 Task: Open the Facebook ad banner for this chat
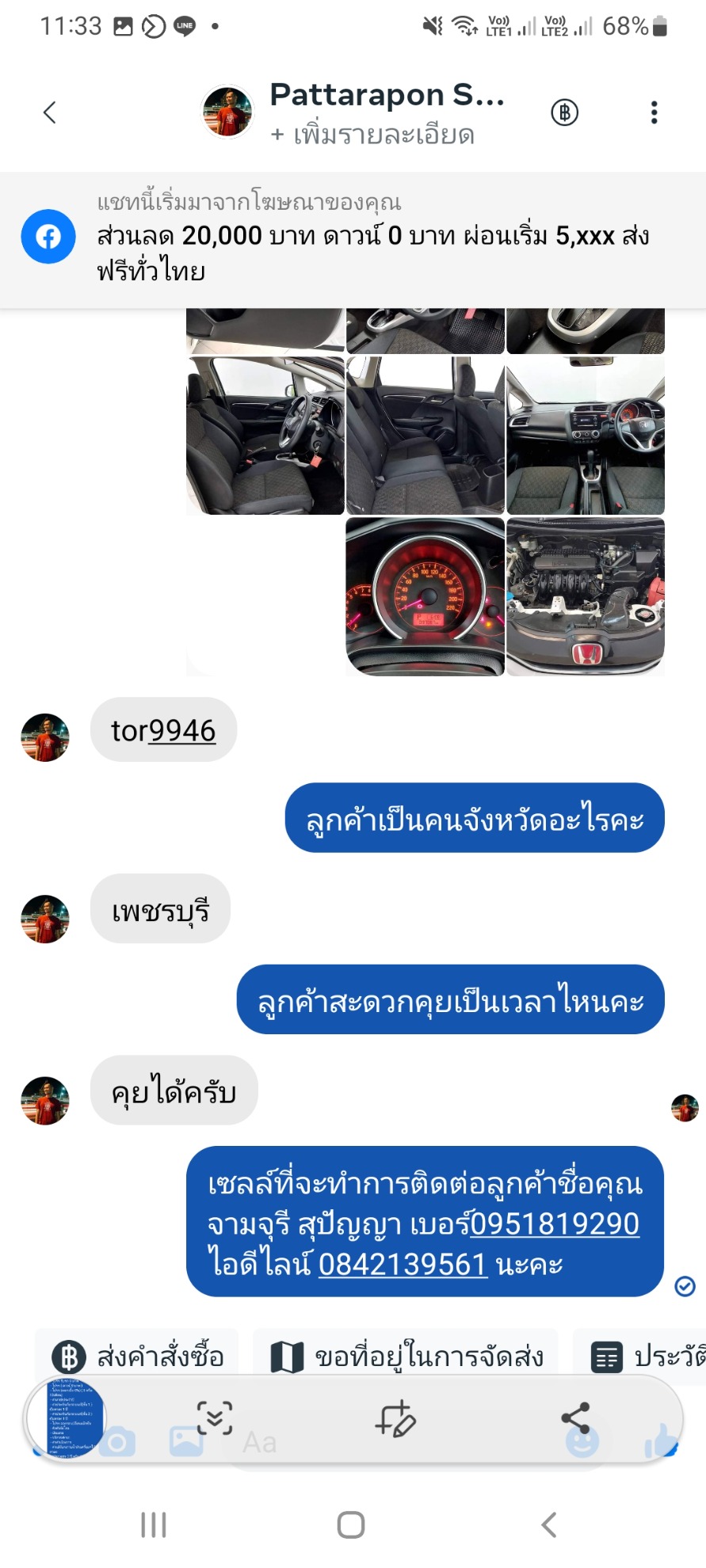pos(353,239)
